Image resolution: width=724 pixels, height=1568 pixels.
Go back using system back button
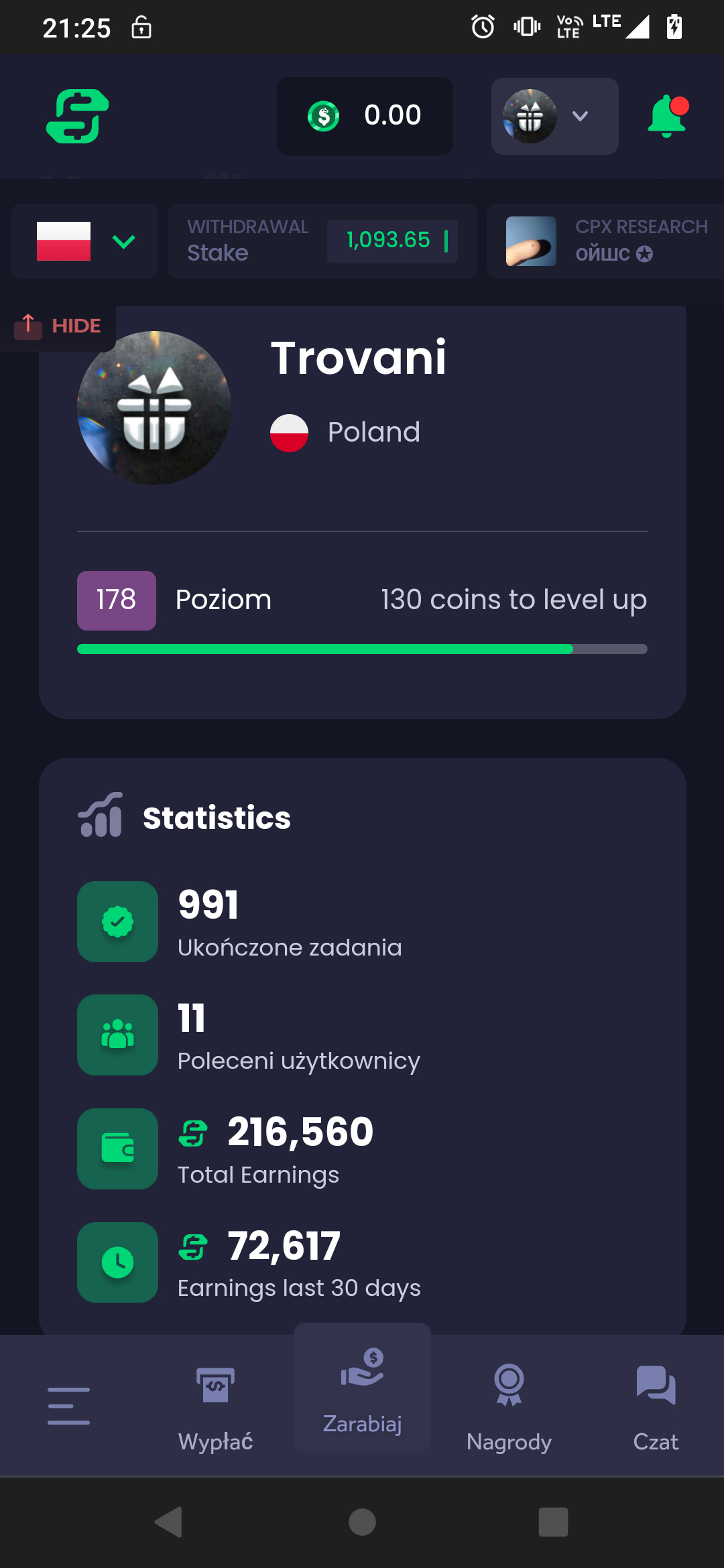click(x=169, y=1522)
